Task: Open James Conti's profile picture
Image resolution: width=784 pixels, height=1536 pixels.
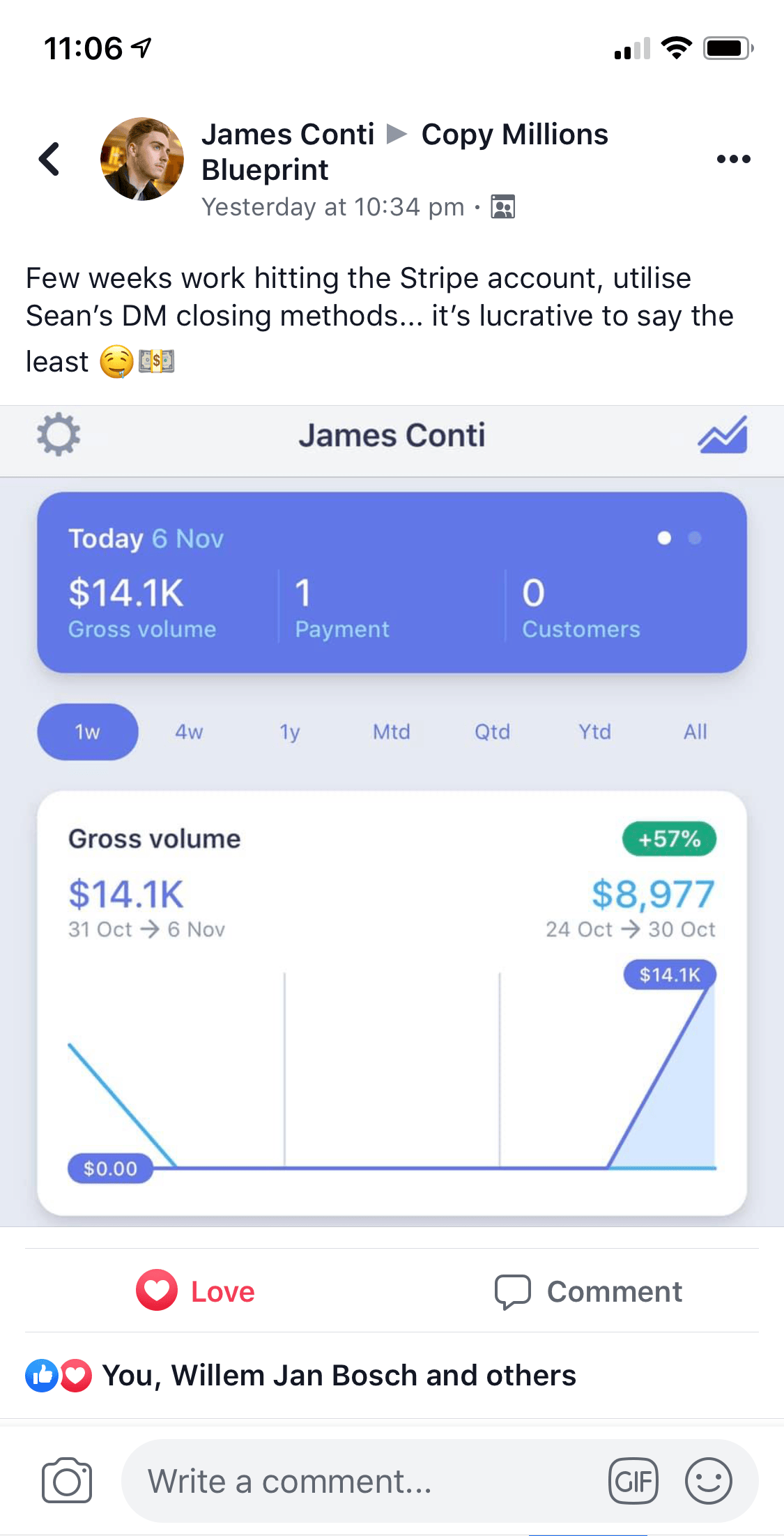Action: coord(142,159)
